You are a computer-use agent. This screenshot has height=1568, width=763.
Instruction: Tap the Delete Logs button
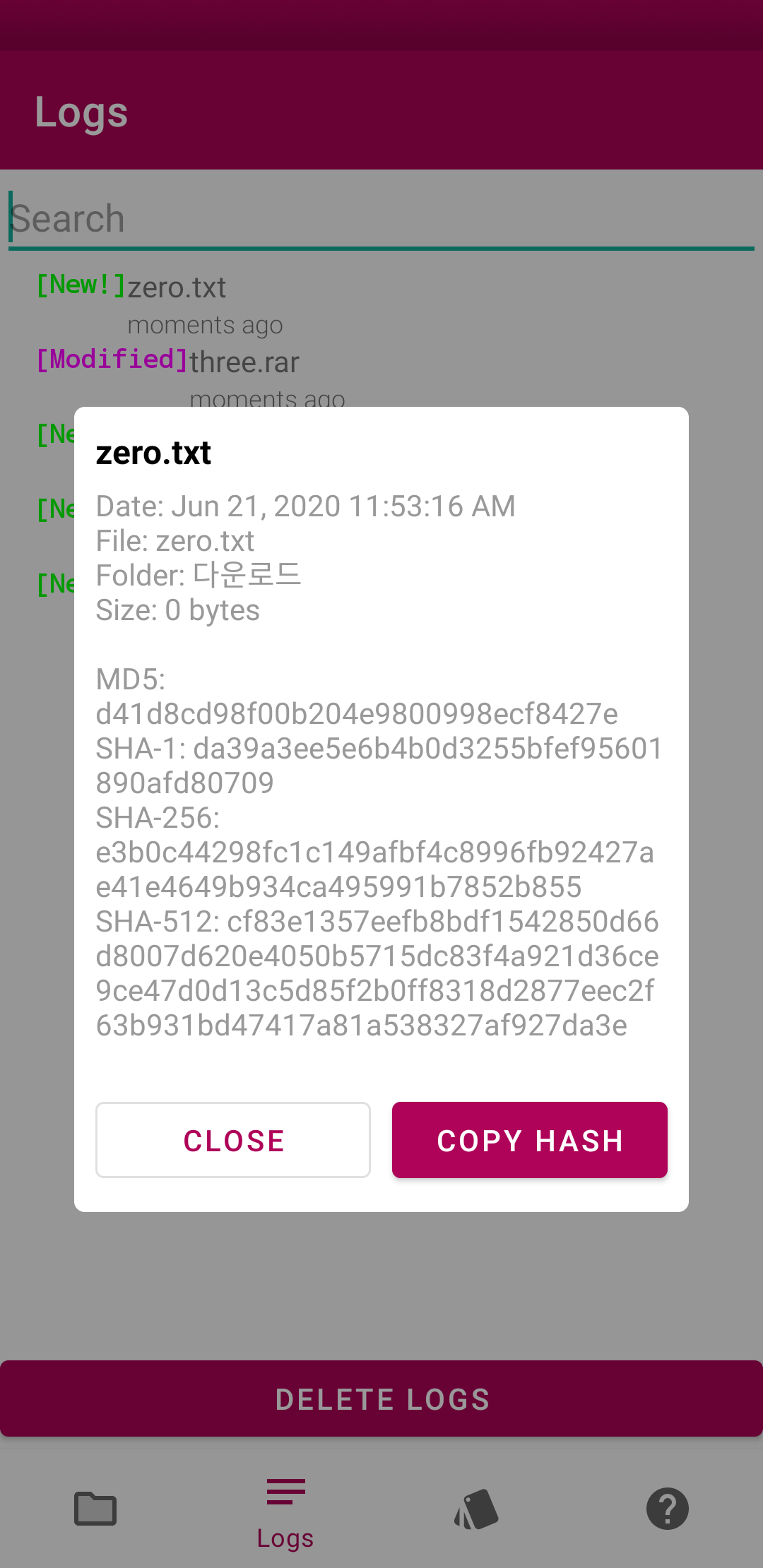click(381, 1399)
